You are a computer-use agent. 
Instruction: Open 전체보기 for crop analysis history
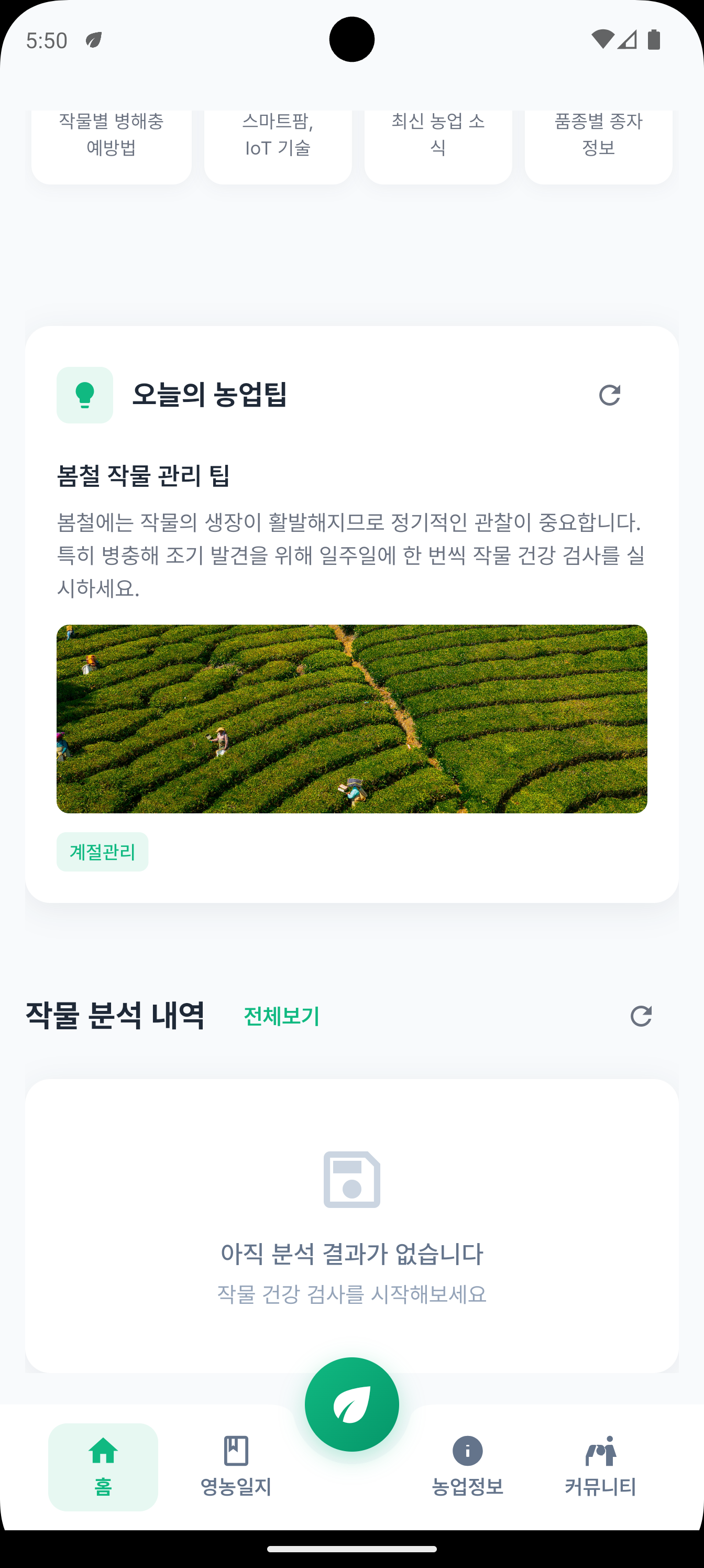[281, 1016]
